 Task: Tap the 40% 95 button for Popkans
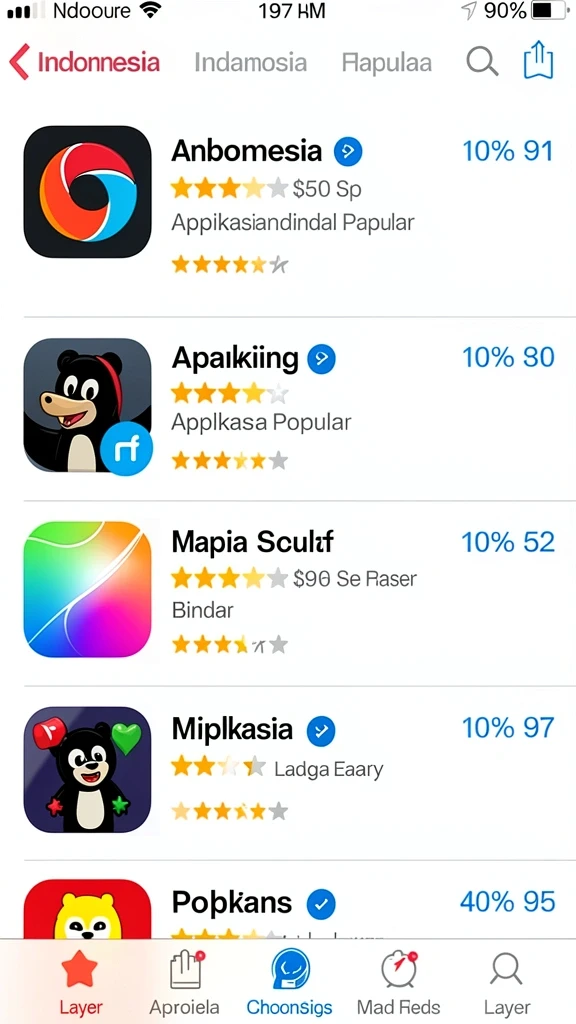point(508,902)
